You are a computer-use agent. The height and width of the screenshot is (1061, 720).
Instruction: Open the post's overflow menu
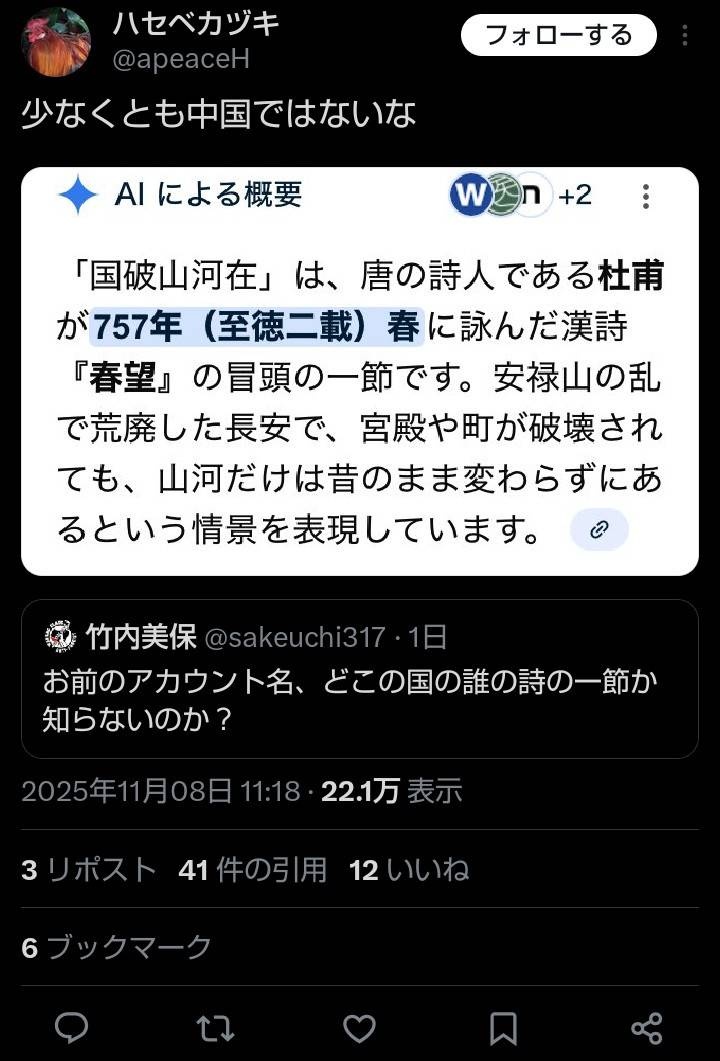click(685, 36)
